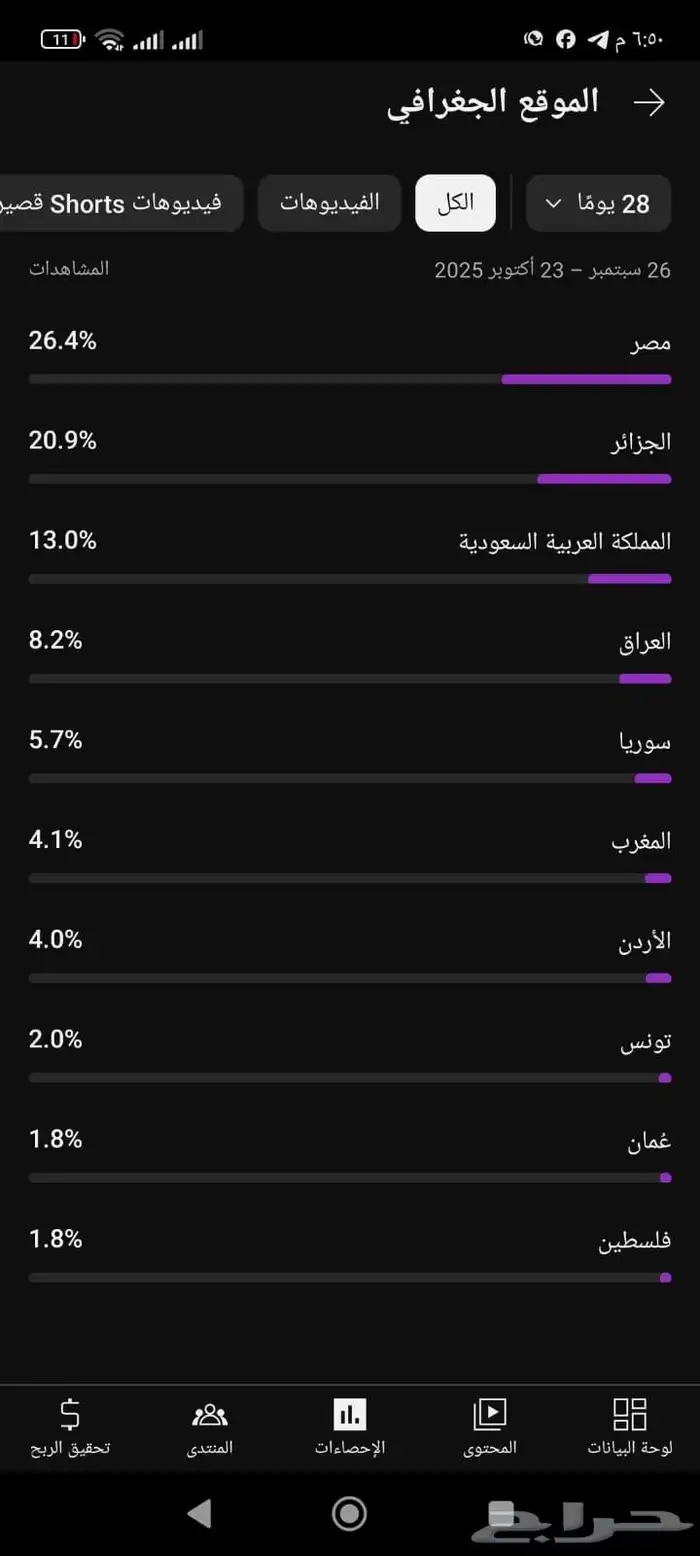The width and height of the screenshot is (700, 1556).
Task: Go to تحقيق الربح tab
Action: pyautogui.click(x=70, y=1427)
